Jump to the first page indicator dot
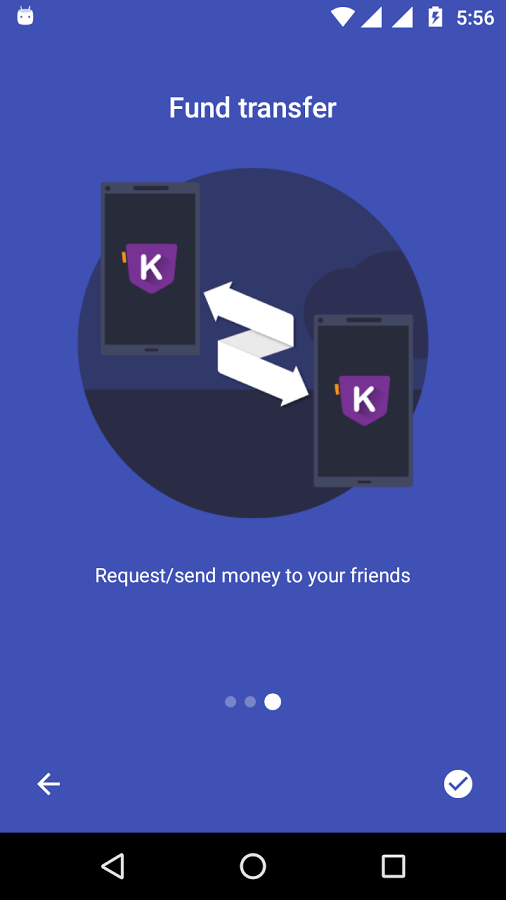The height and width of the screenshot is (900, 506). [231, 701]
